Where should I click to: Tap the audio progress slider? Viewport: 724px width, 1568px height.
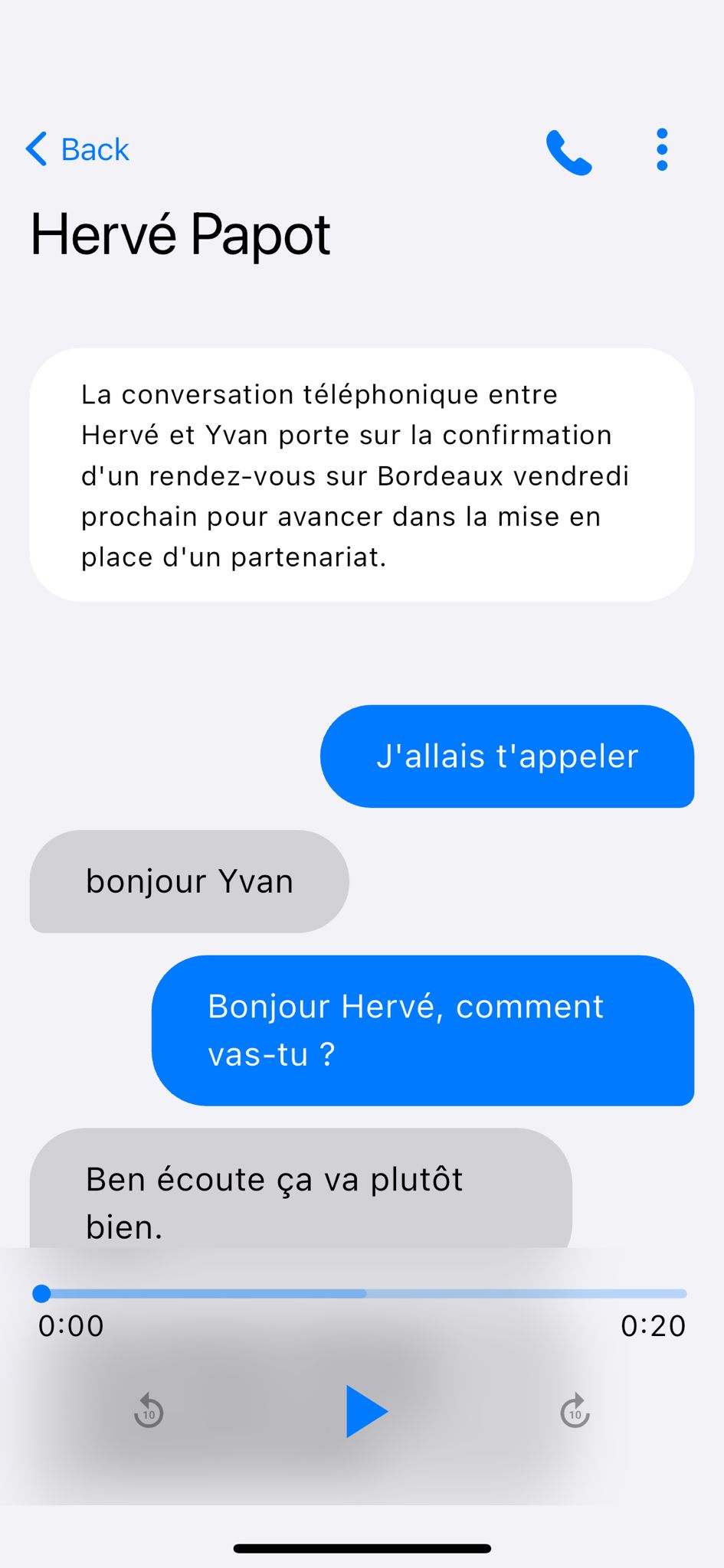tap(363, 1293)
